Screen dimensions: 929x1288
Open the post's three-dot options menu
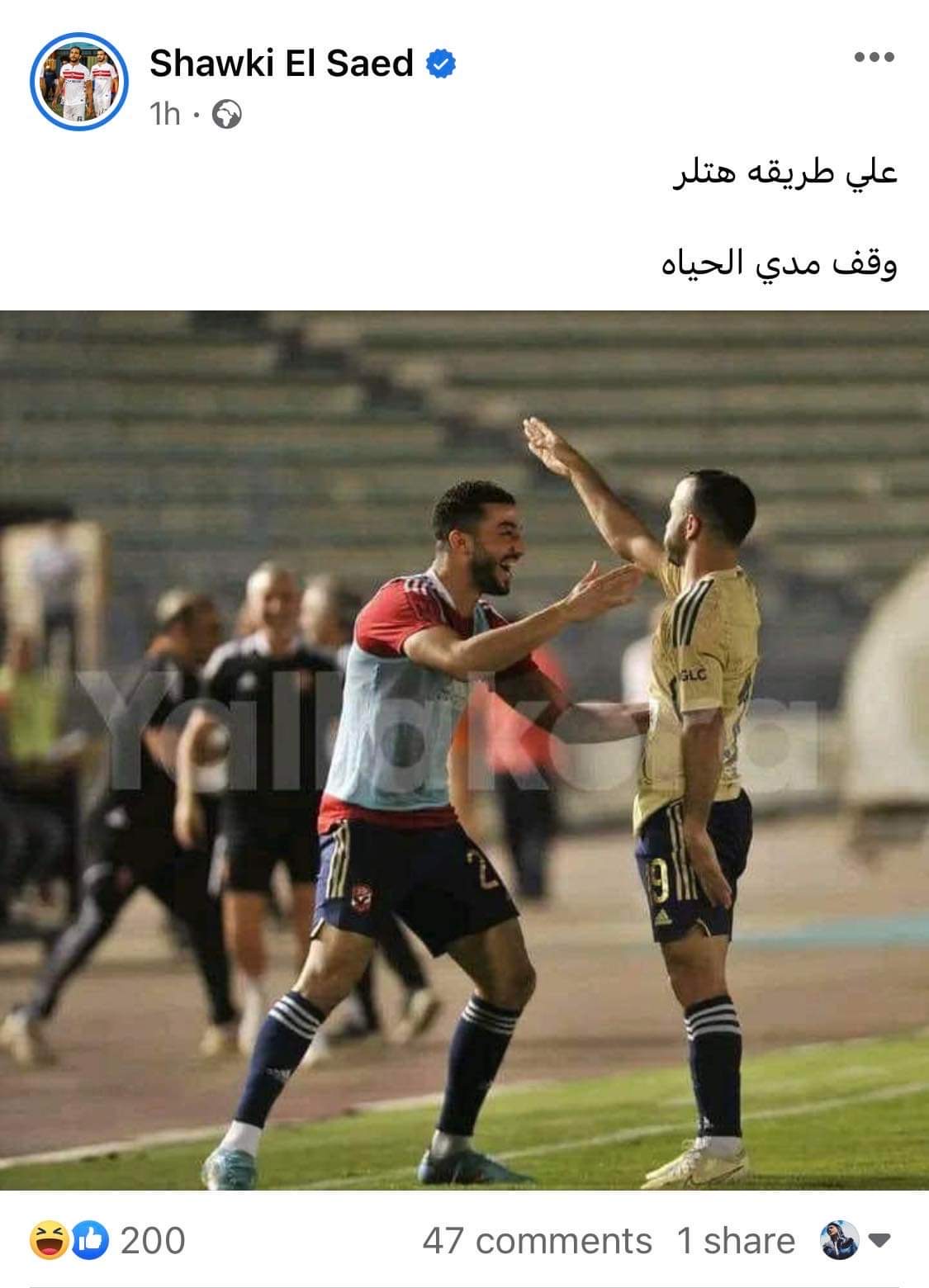click(x=874, y=58)
